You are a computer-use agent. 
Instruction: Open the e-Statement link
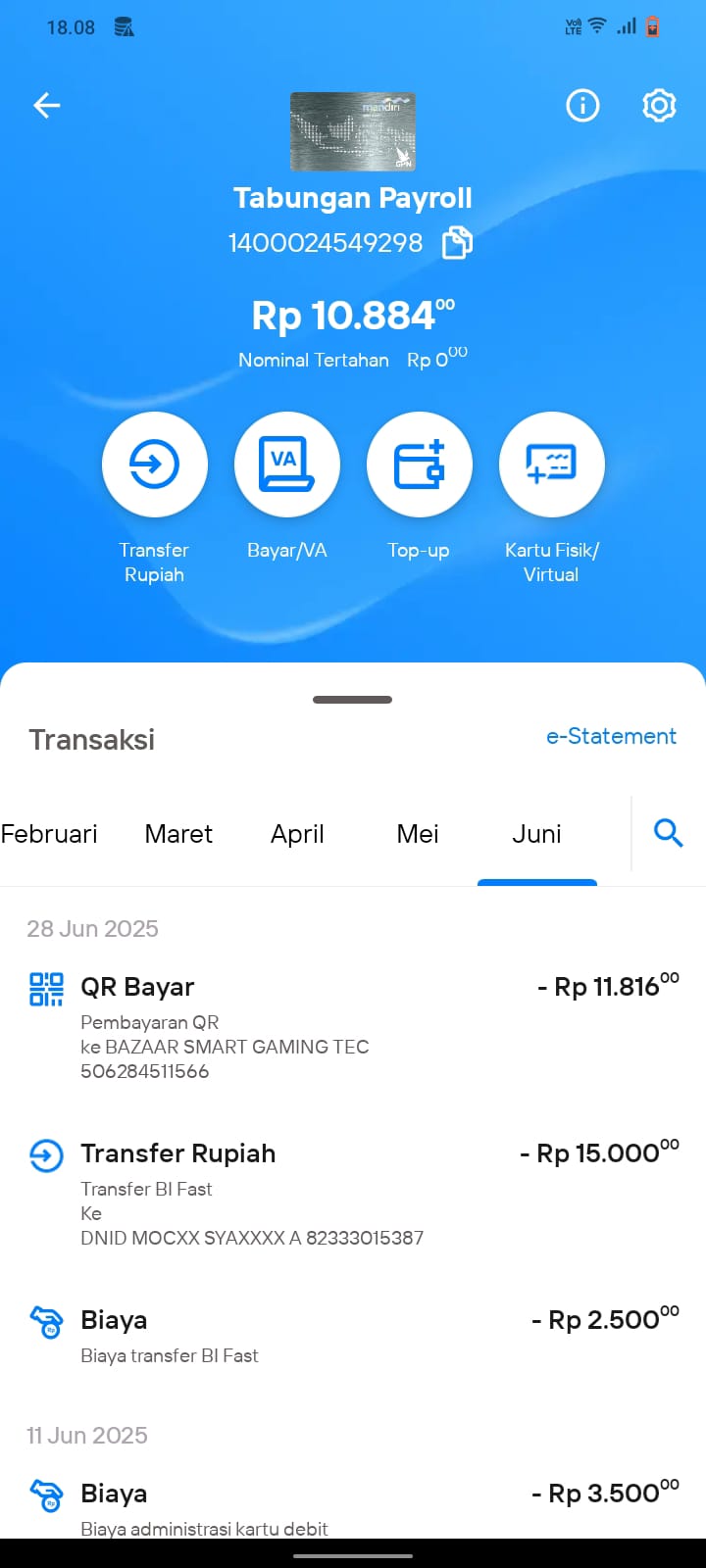(x=611, y=736)
